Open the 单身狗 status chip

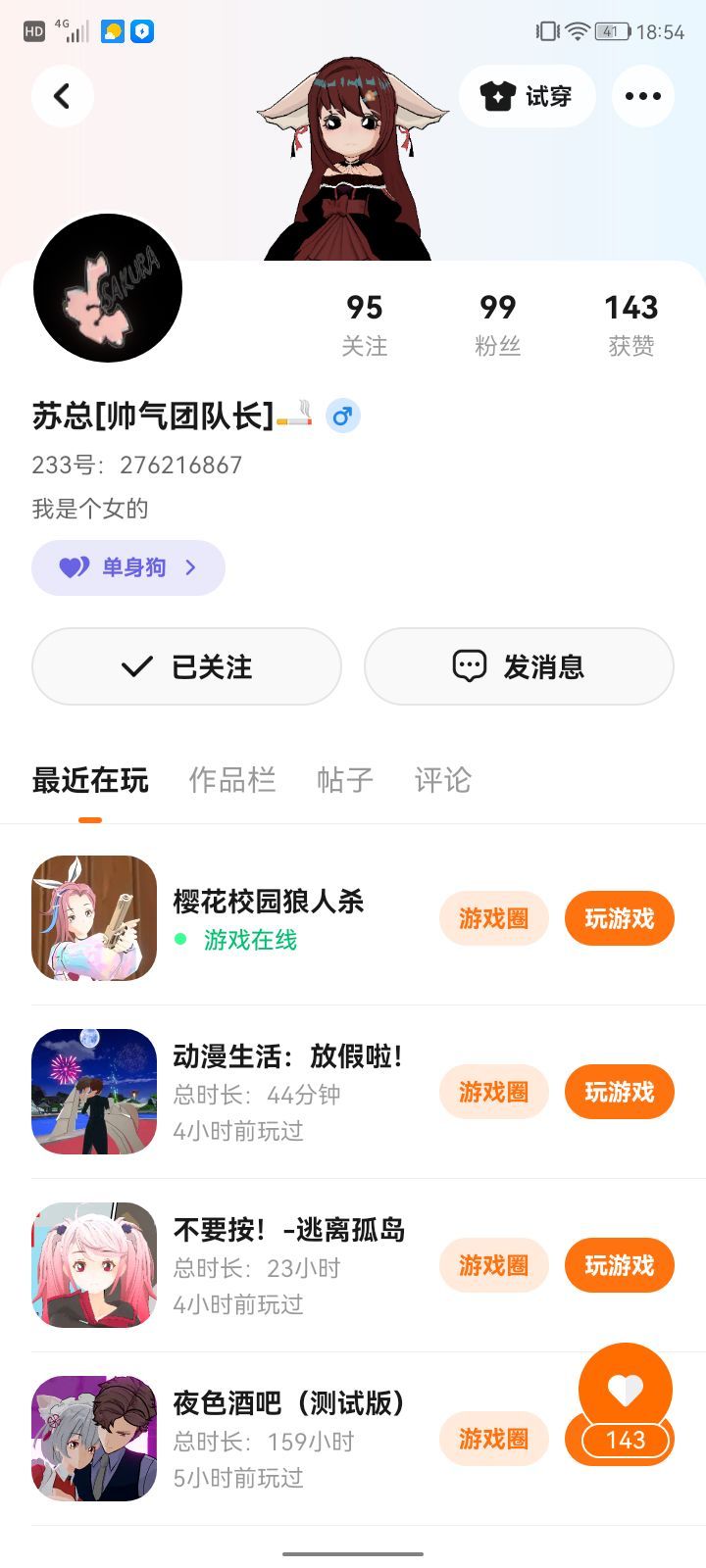click(x=128, y=567)
